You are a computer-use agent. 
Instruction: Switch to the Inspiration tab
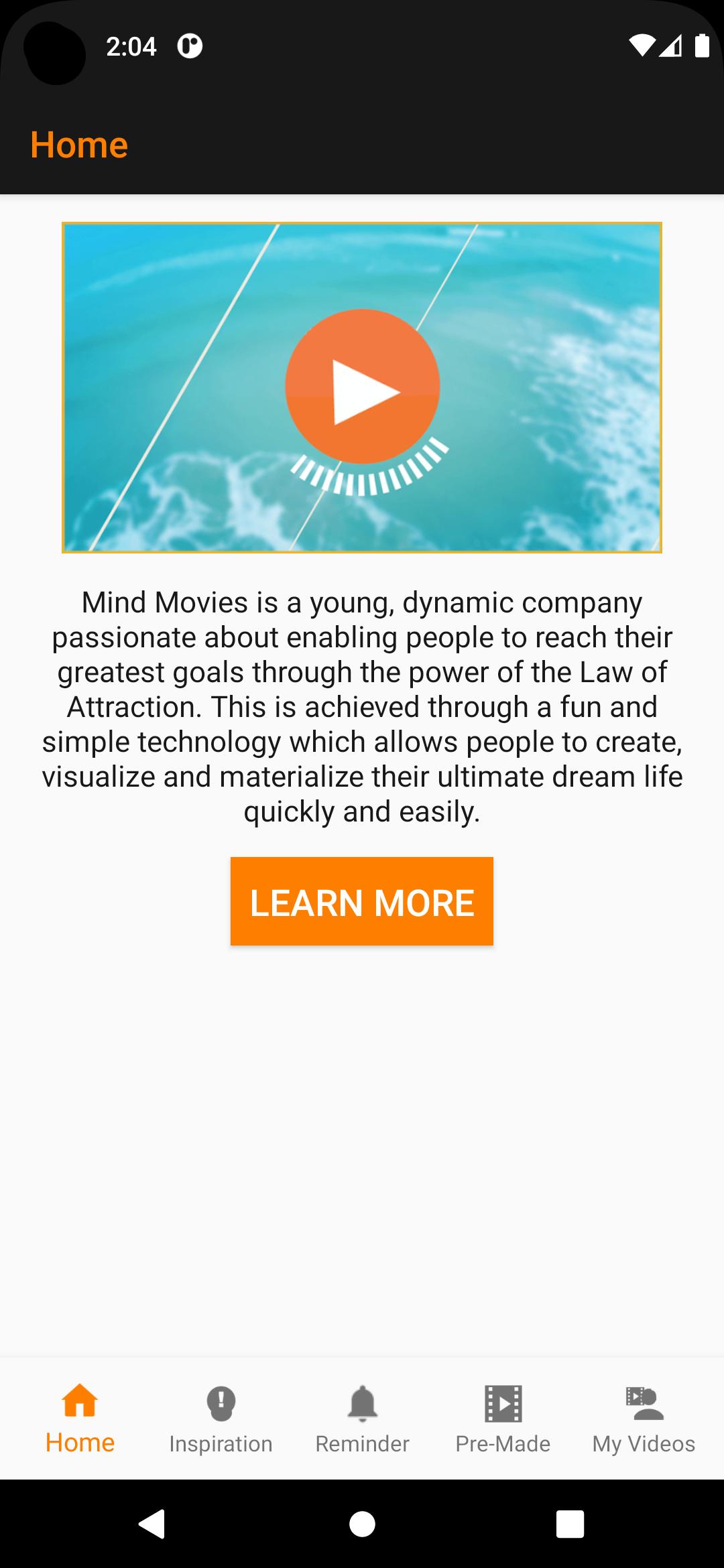pyautogui.click(x=221, y=1419)
